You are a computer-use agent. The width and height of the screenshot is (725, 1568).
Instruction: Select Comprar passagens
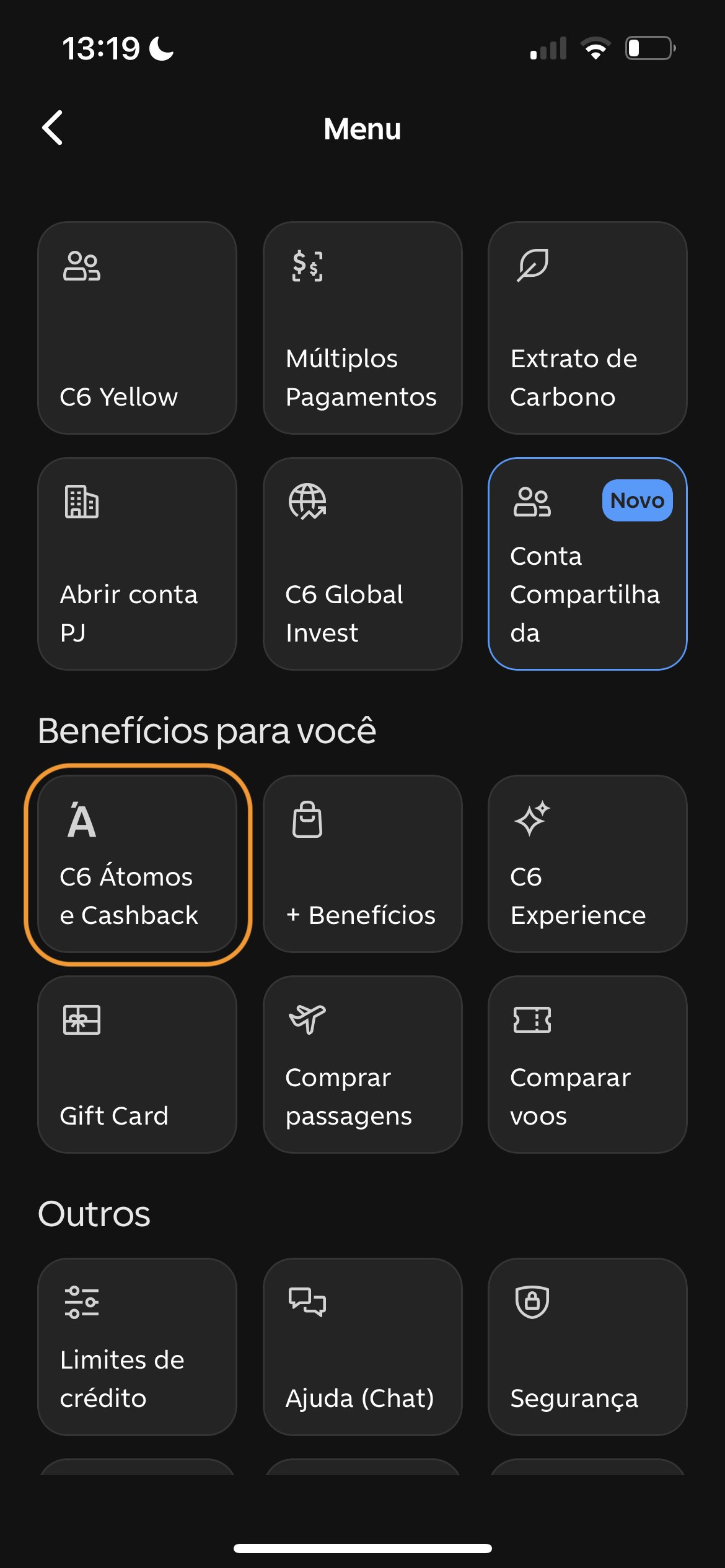[362, 1065]
